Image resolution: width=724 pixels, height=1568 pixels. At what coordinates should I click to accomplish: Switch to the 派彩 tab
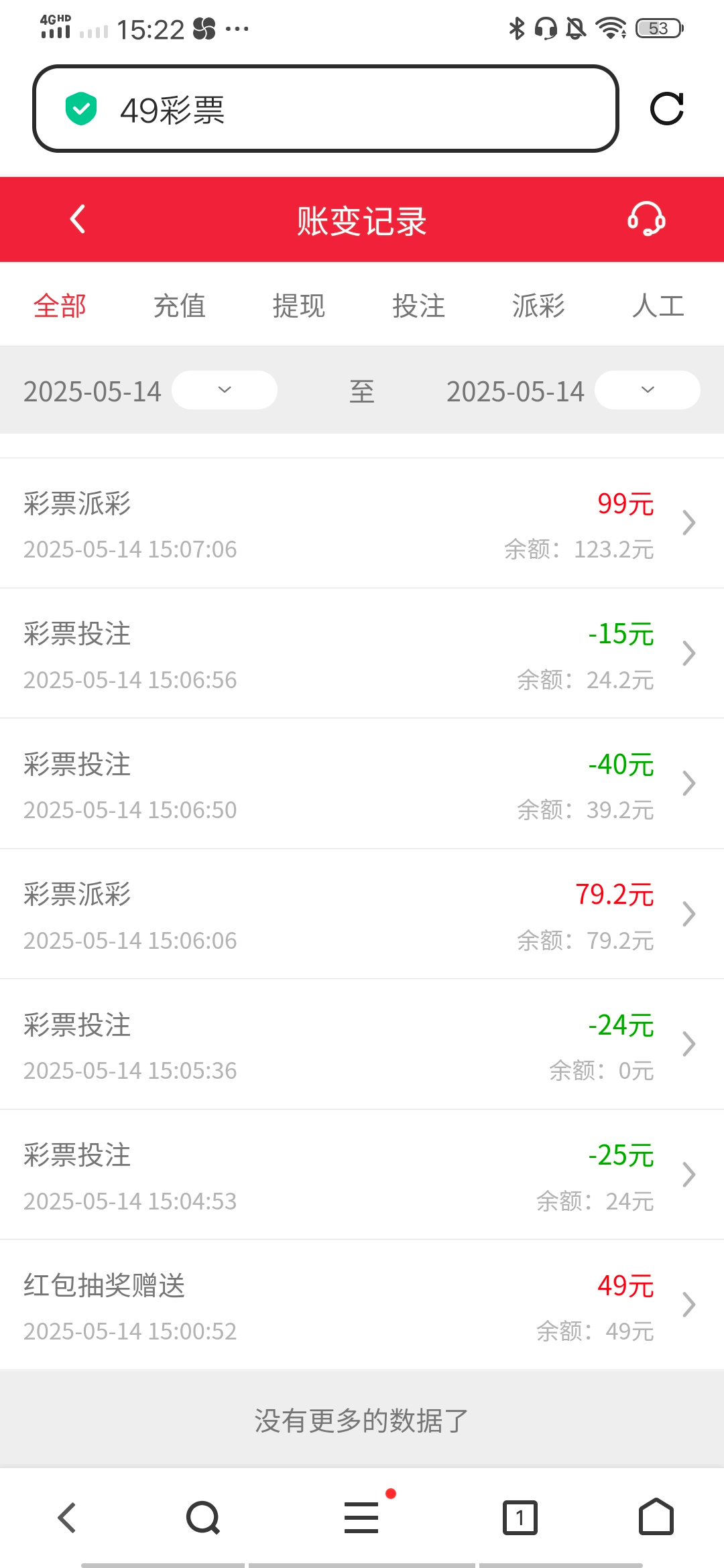[538, 306]
